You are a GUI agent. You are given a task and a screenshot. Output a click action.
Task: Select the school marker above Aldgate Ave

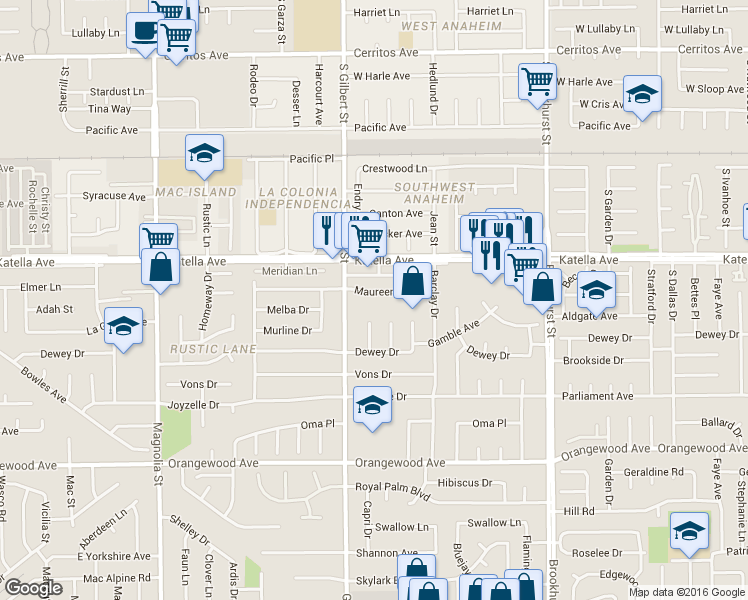pos(596,290)
